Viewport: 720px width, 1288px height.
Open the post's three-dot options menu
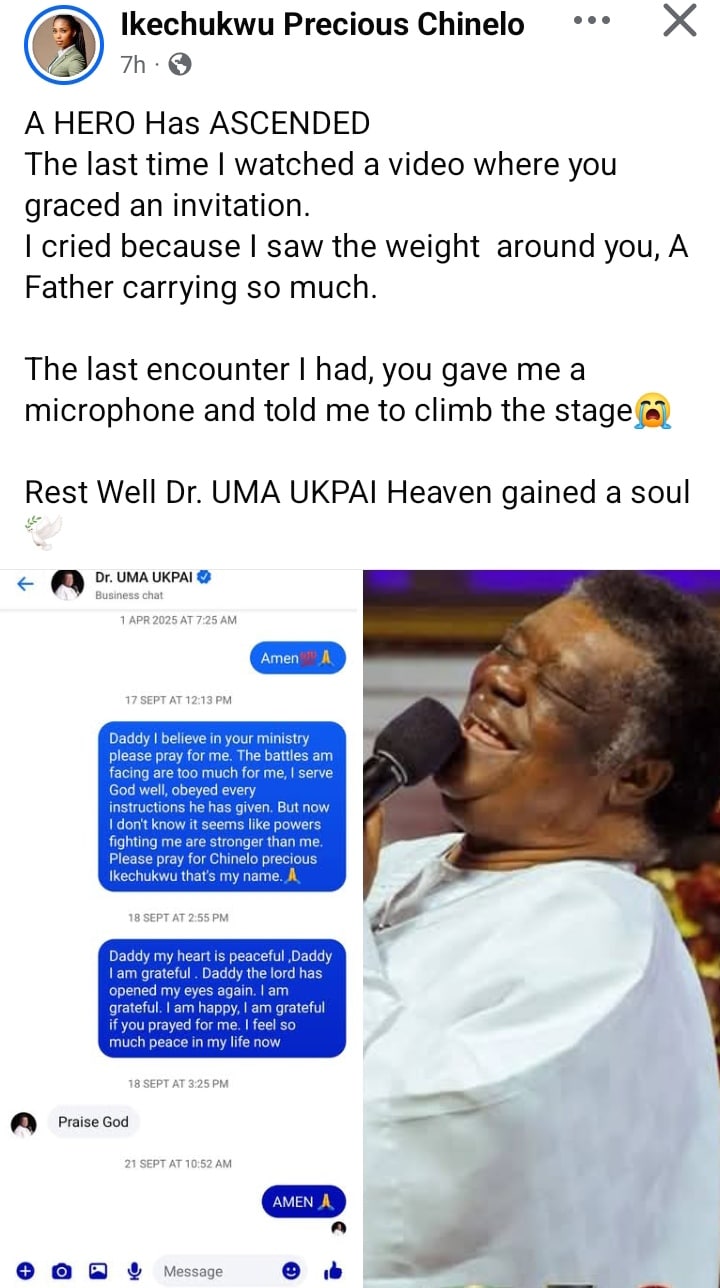tap(598, 20)
